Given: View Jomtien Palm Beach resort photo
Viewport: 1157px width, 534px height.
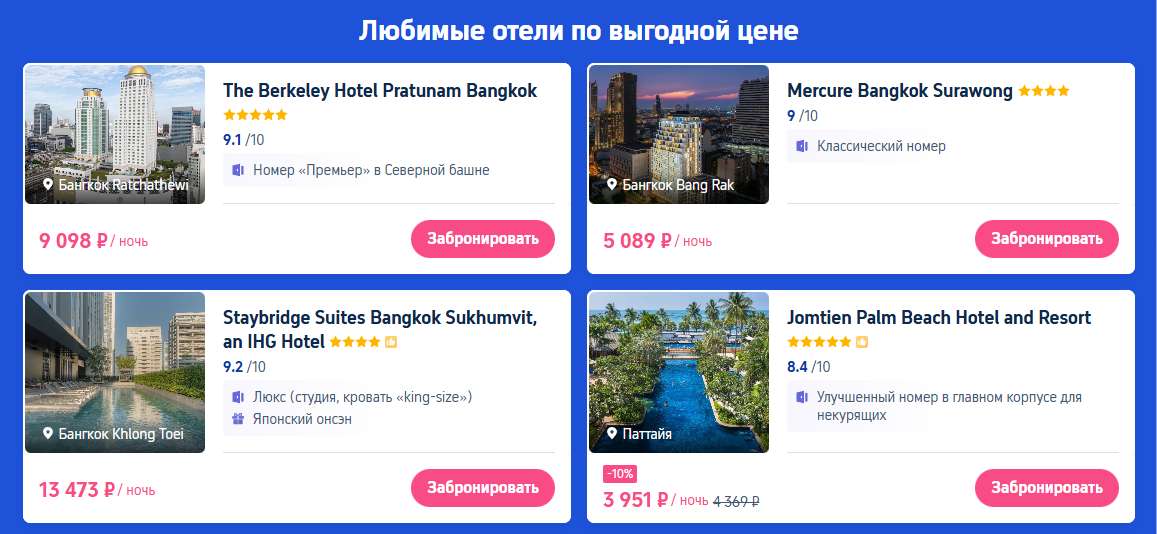Looking at the screenshot, I should [678, 372].
